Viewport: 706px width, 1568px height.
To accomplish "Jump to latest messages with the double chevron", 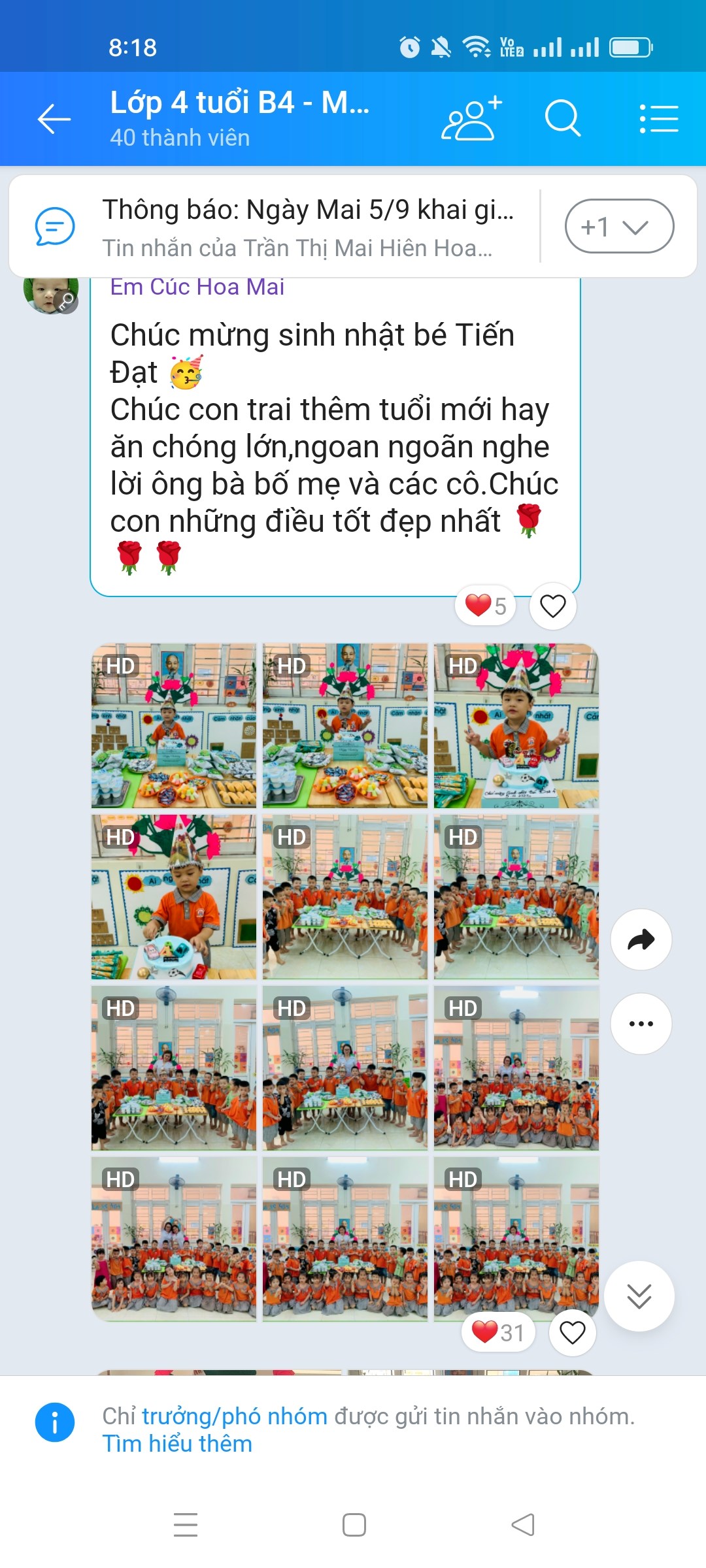I will click(x=639, y=1296).
